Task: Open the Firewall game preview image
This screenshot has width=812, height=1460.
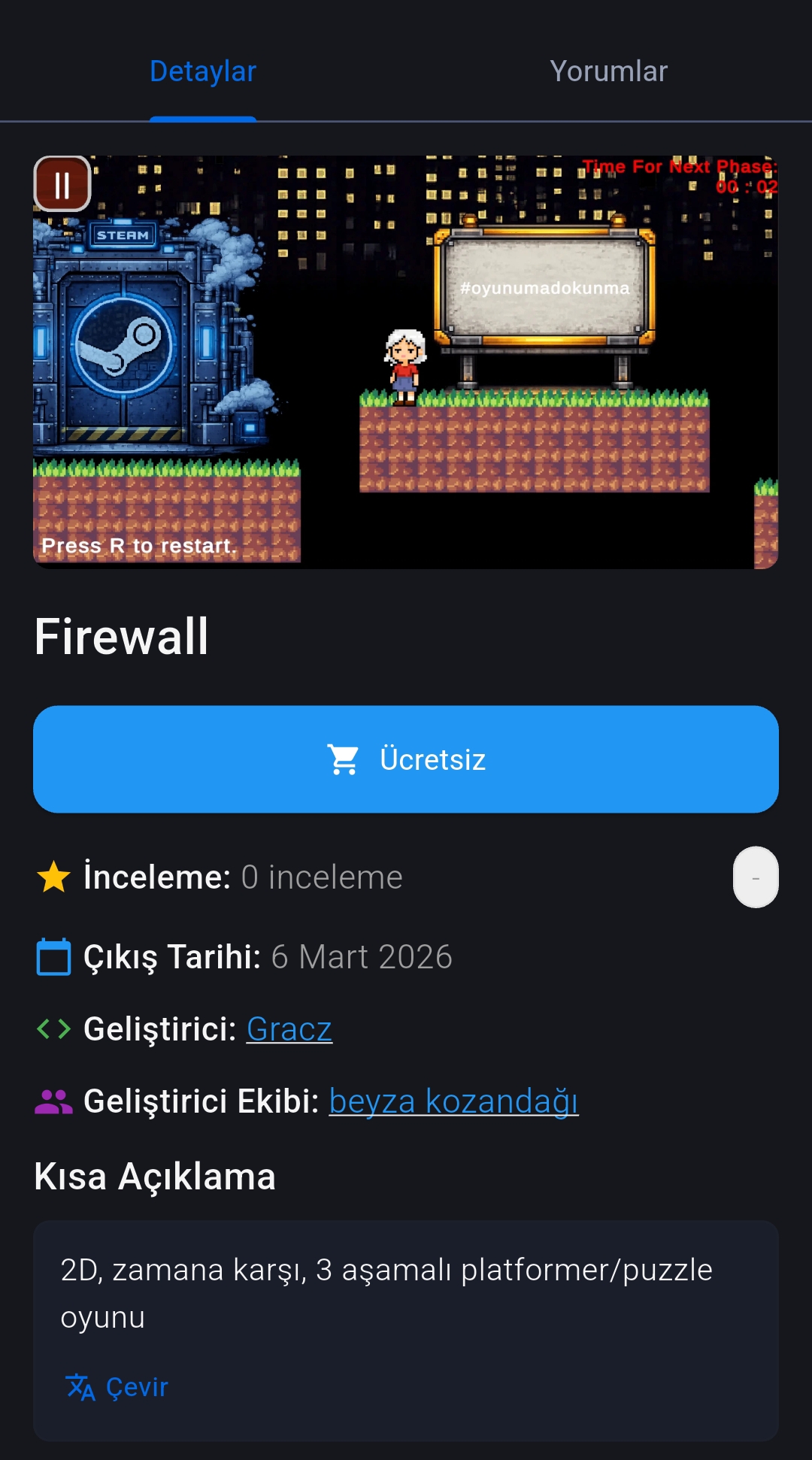Action: (x=406, y=362)
